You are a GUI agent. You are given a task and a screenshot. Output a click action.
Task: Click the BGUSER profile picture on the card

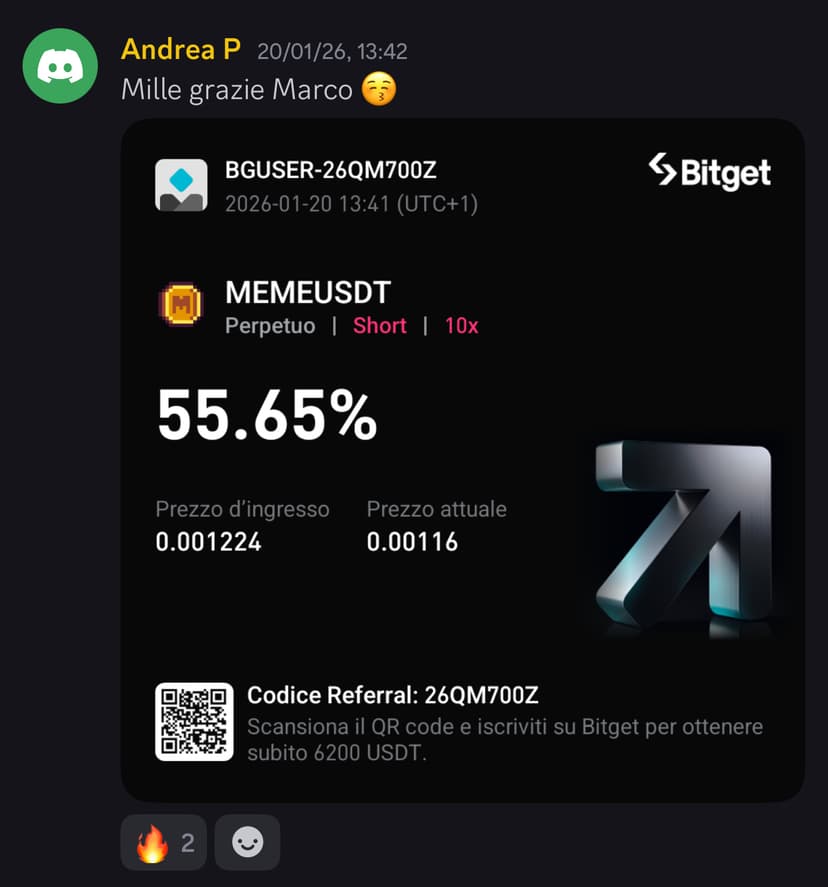pos(181,183)
